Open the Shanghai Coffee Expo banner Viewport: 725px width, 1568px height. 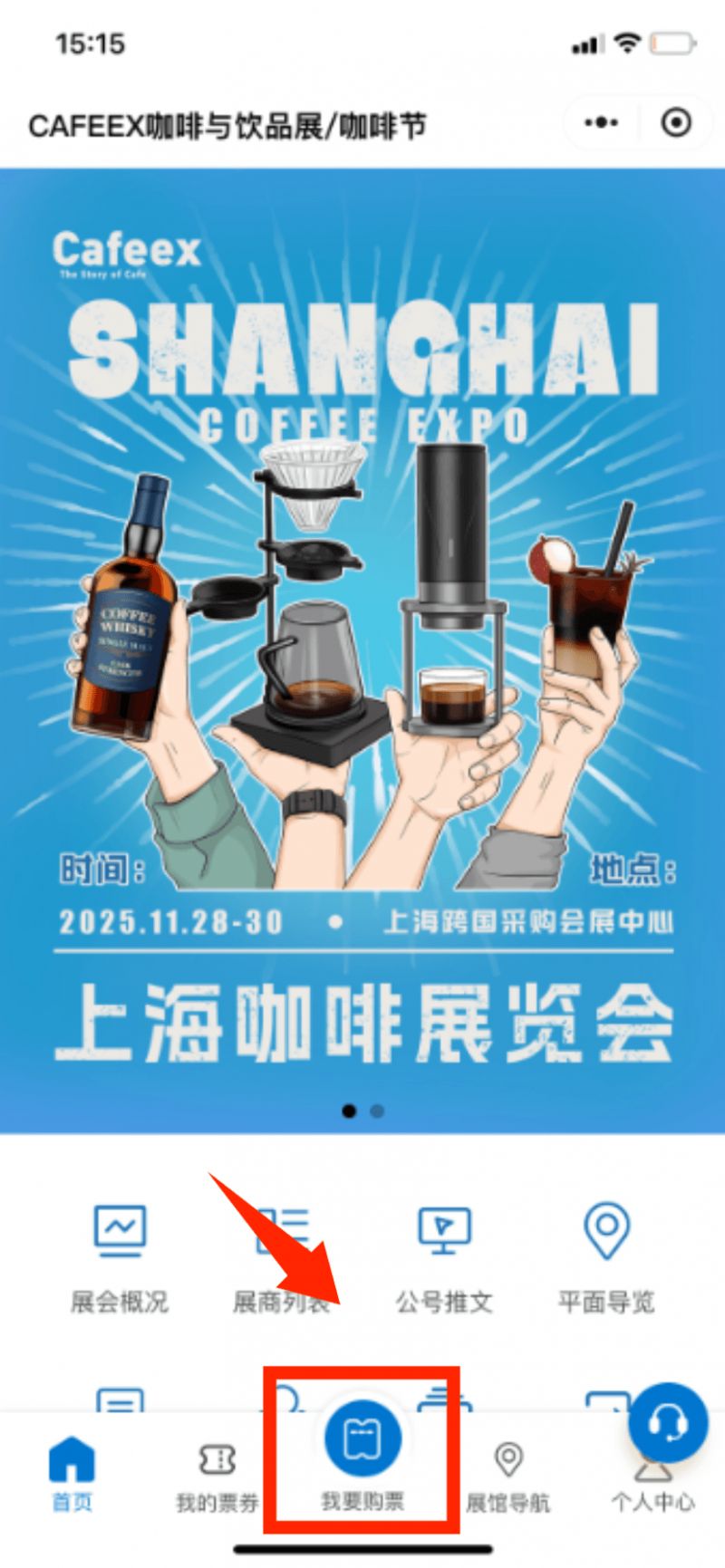click(362, 652)
